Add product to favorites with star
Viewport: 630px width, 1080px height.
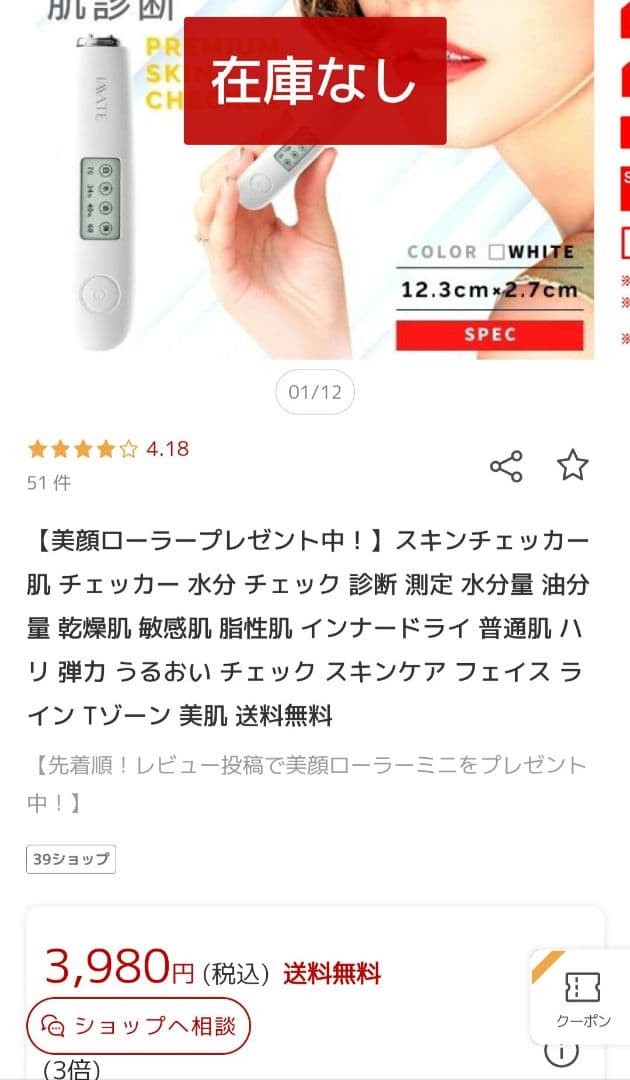(573, 465)
